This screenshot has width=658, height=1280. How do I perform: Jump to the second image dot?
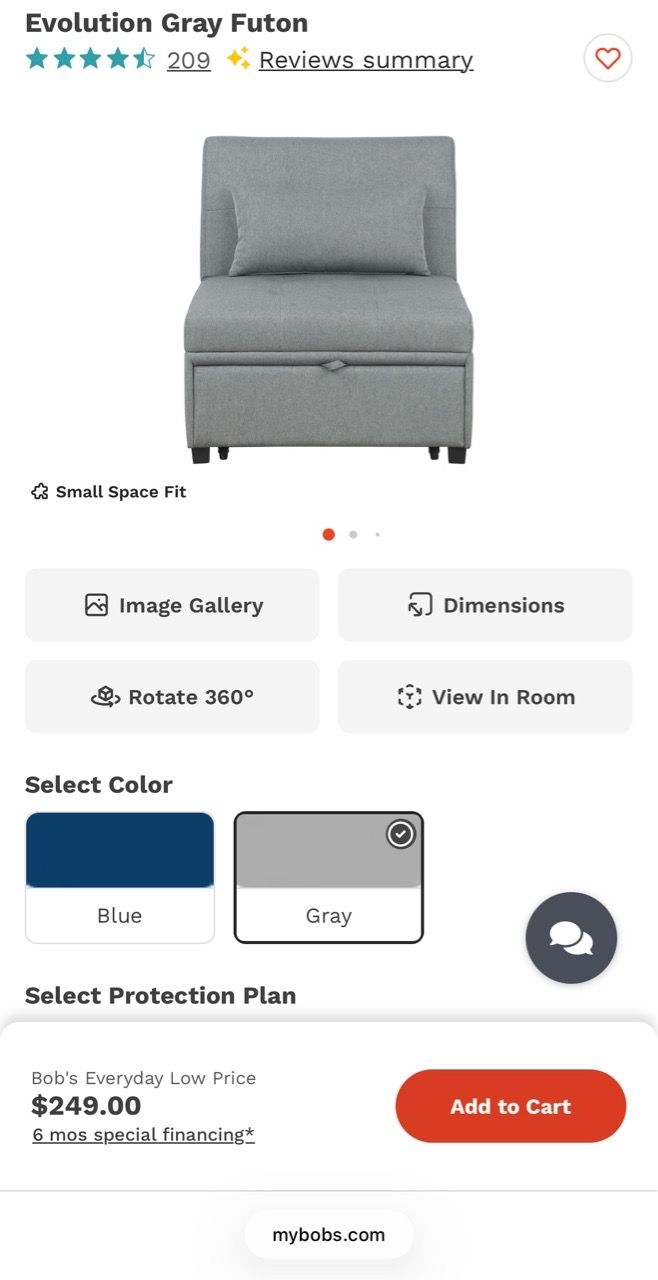(353, 535)
